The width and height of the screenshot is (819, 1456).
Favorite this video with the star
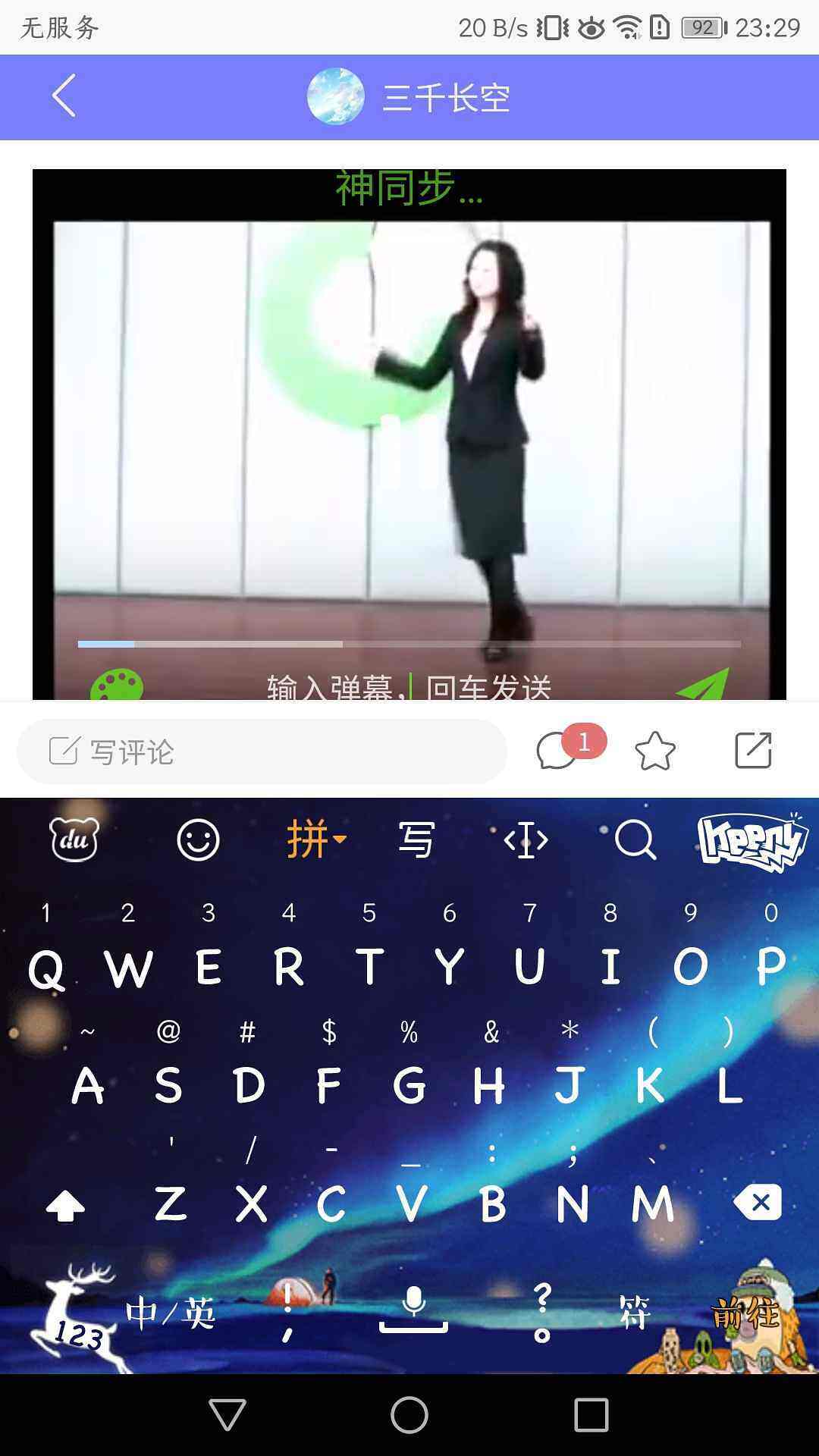click(654, 752)
